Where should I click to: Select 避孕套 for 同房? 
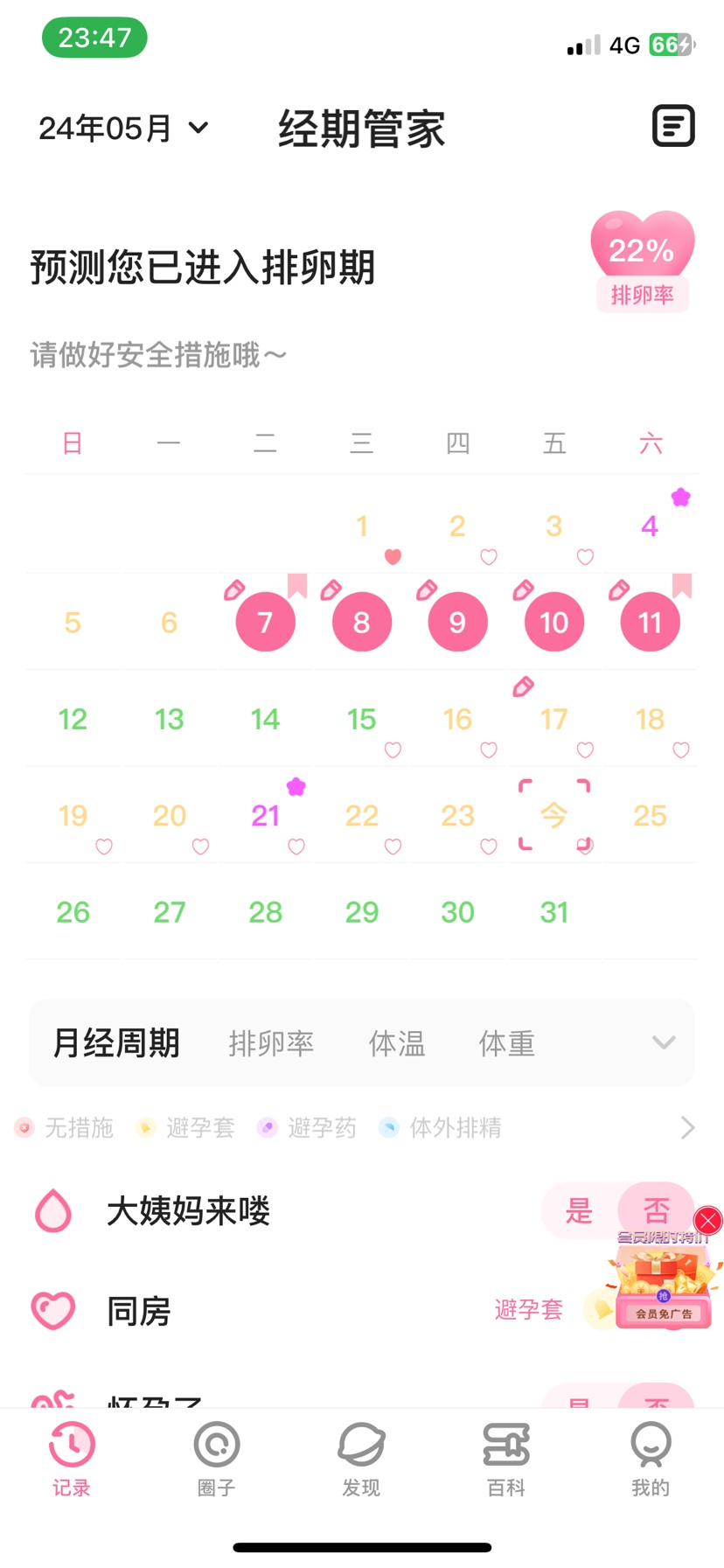[529, 1309]
